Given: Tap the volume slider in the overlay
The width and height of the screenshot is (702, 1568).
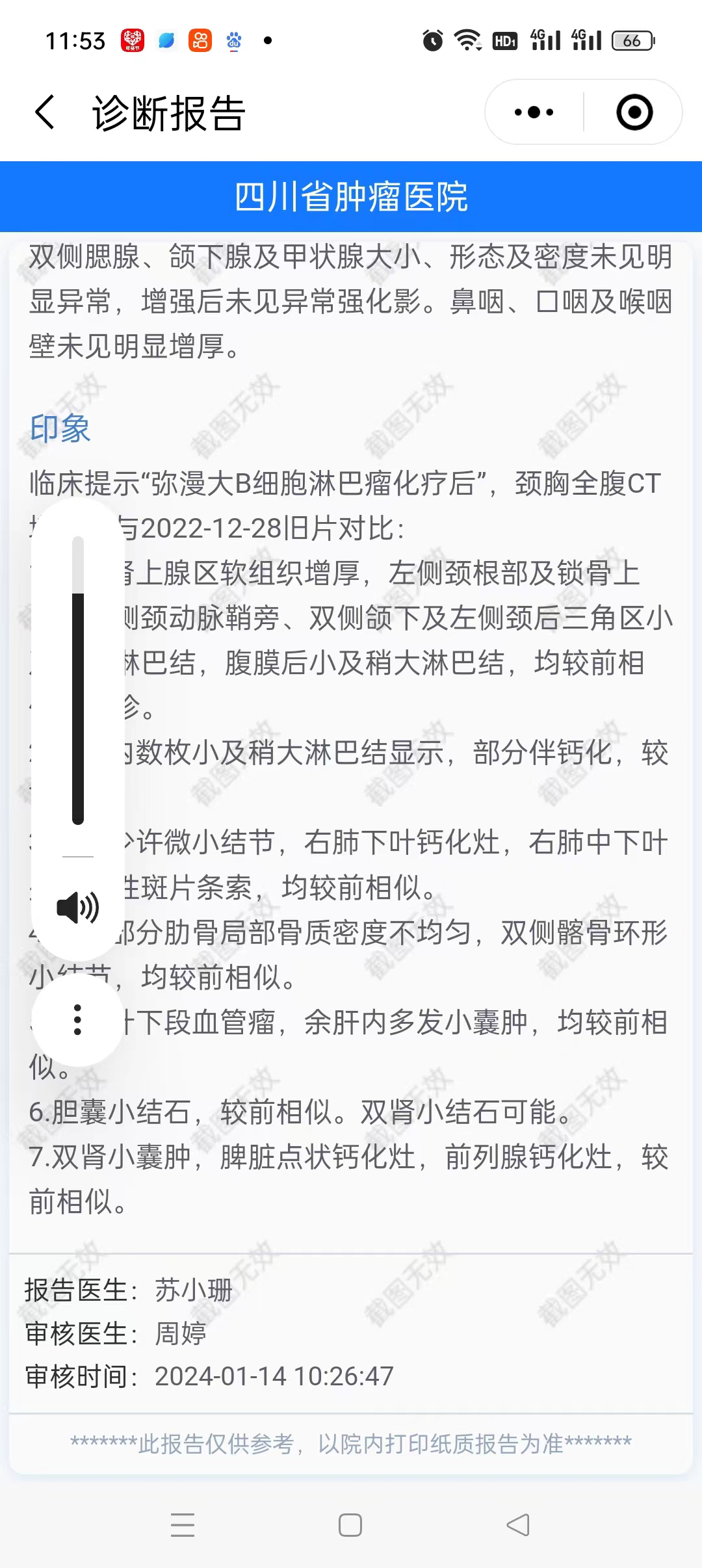Looking at the screenshot, I should tap(78, 680).
